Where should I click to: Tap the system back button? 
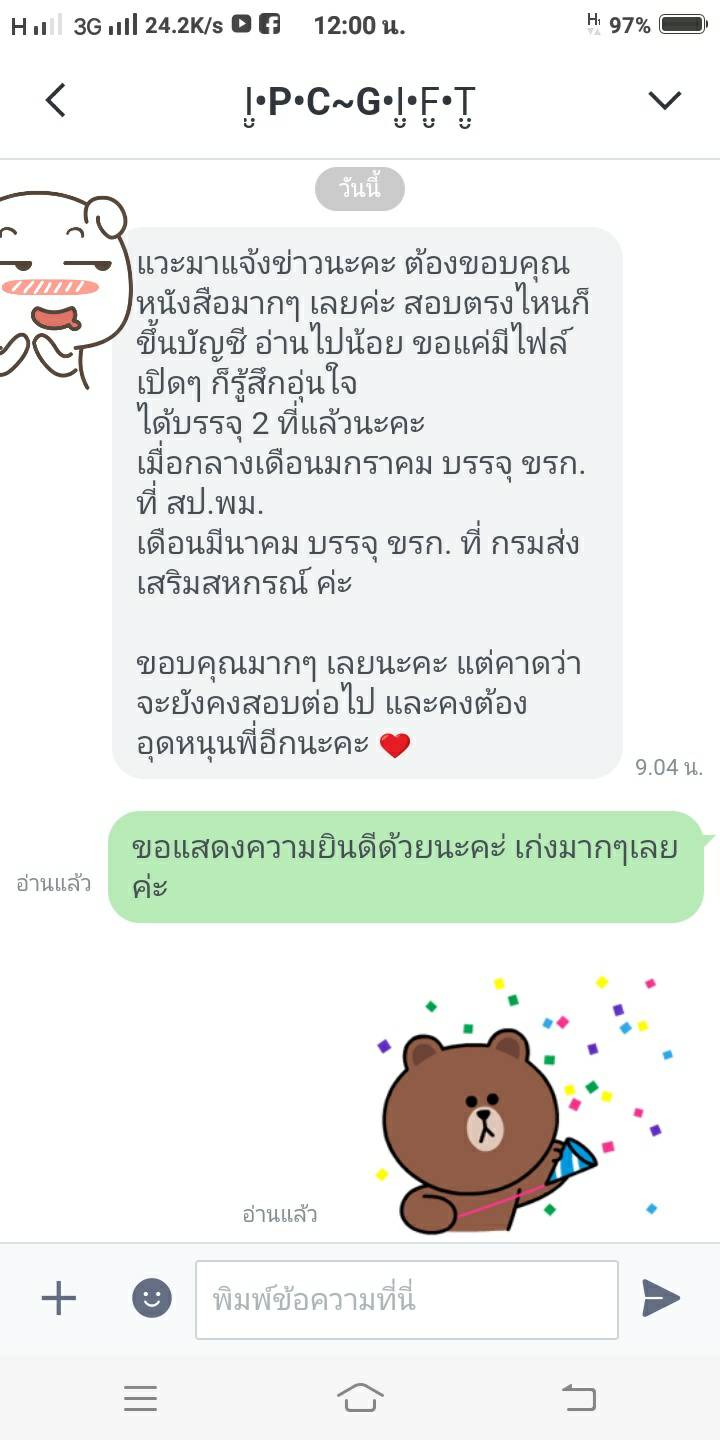579,1397
